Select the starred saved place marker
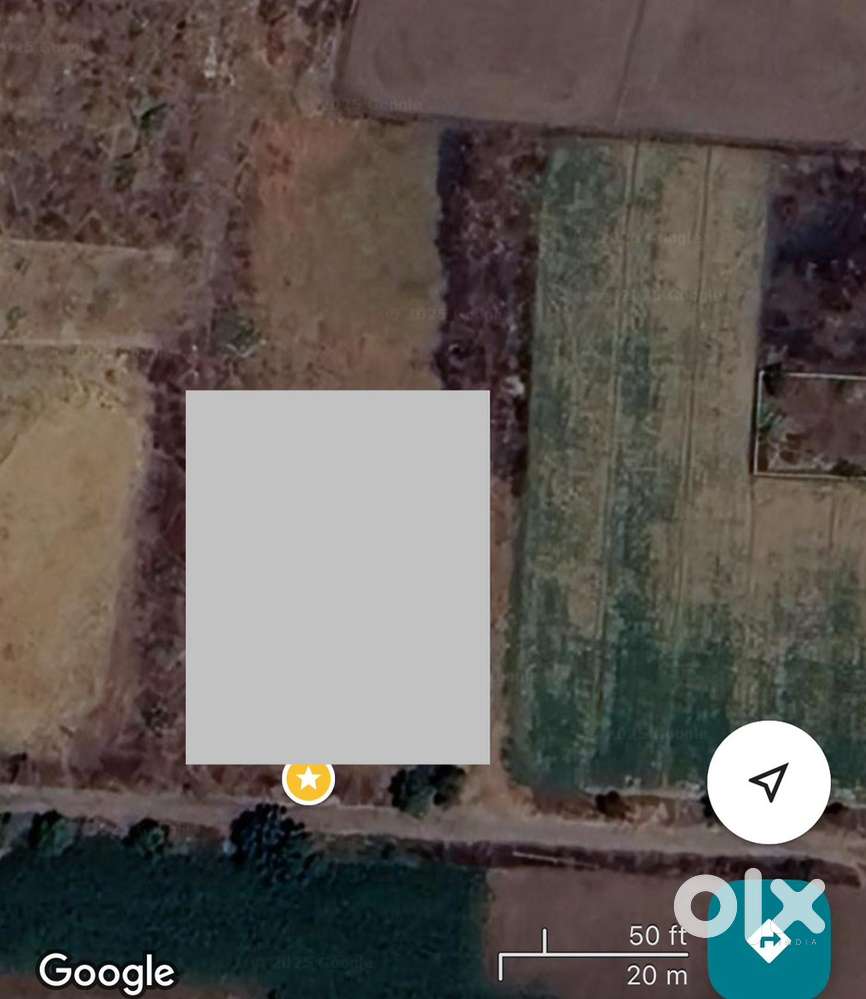866x999 pixels. pyautogui.click(x=308, y=779)
